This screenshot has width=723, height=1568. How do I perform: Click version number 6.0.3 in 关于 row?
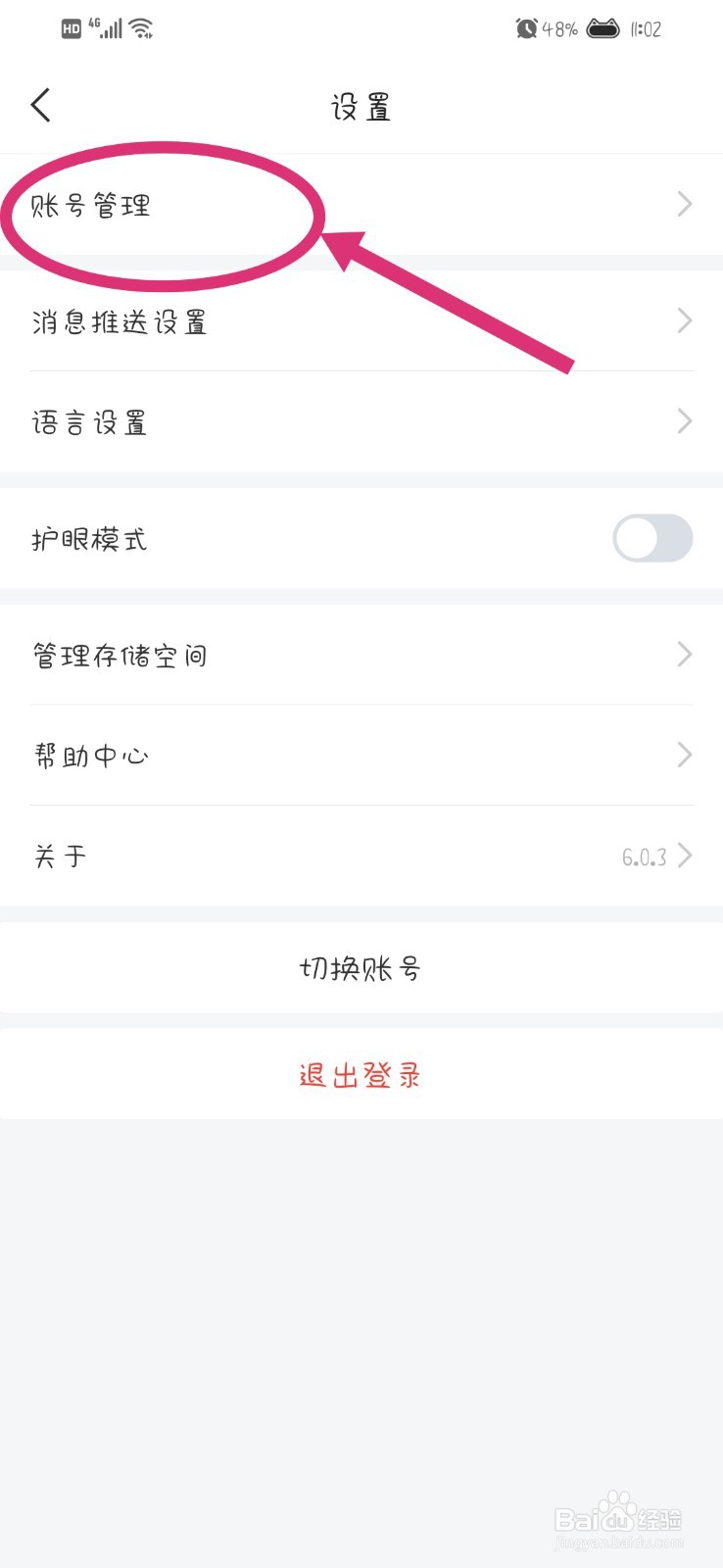644,856
